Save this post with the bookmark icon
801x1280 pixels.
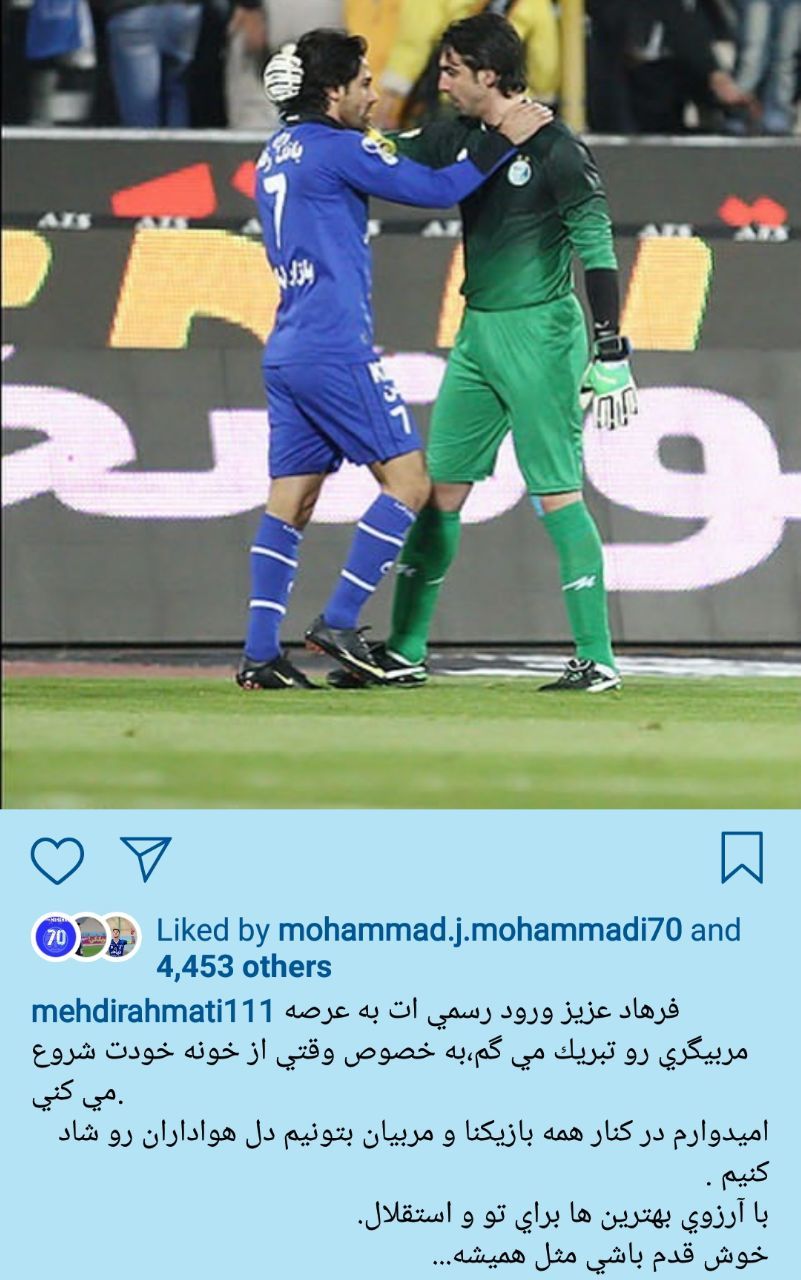[742, 858]
